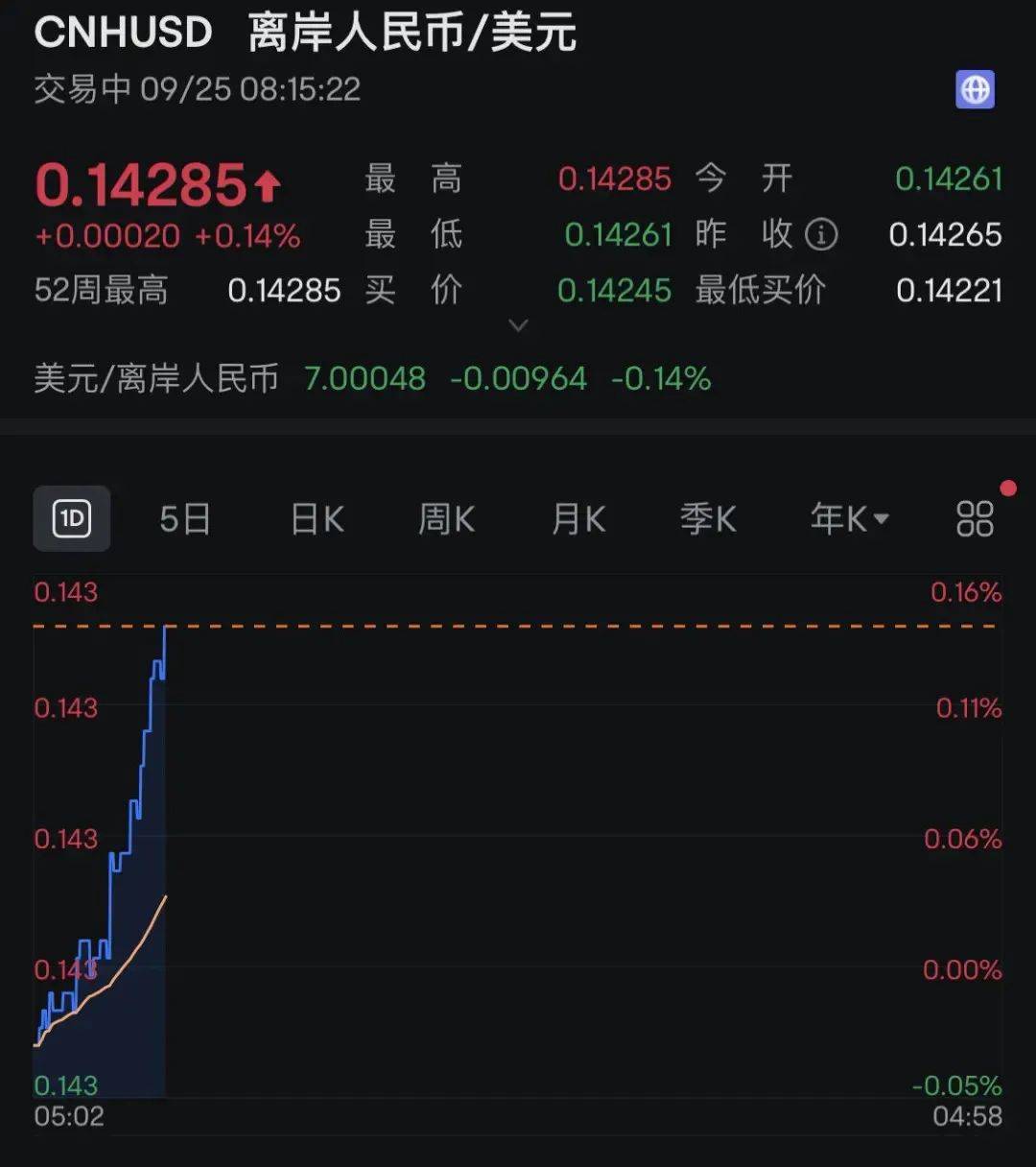1036x1167 pixels.
Task: Open the globe icon beside trading time
Action: point(975,90)
